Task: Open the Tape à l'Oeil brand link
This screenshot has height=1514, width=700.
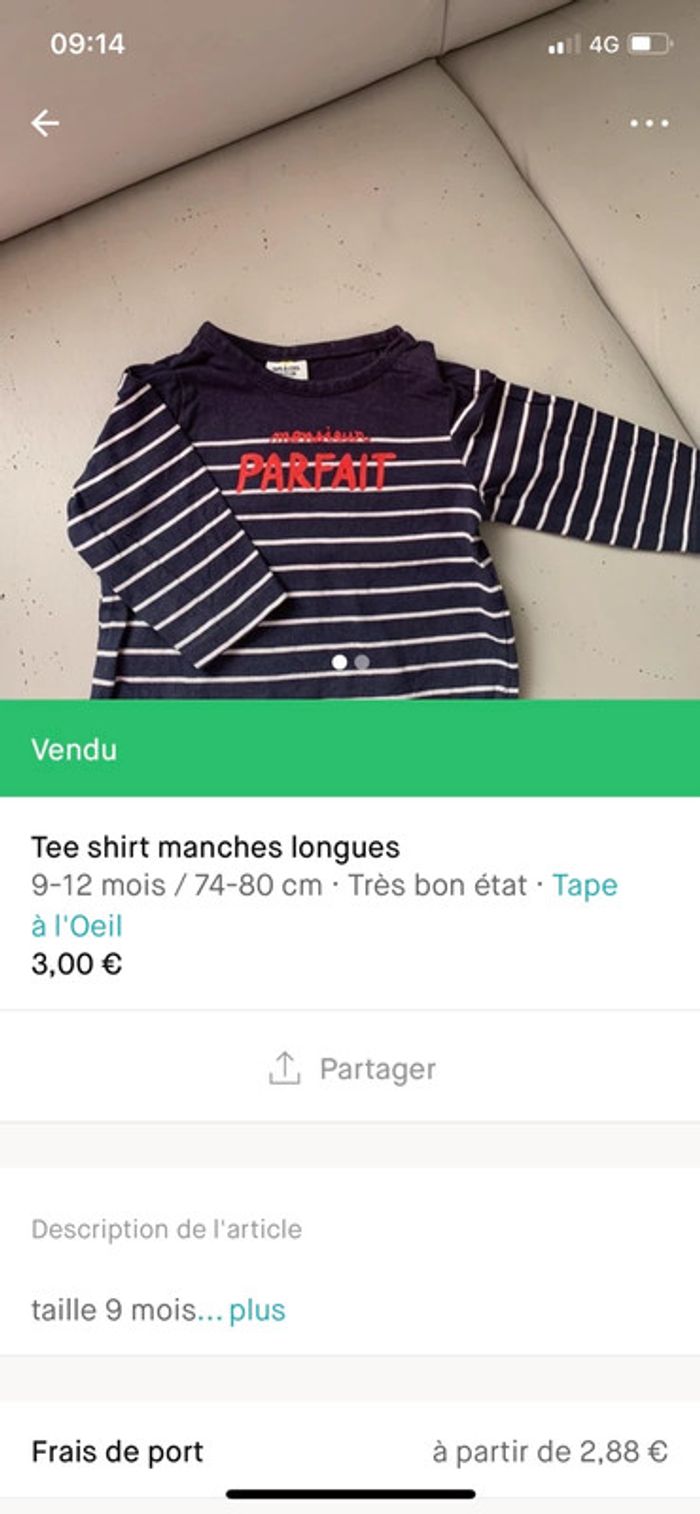Action: (584, 886)
